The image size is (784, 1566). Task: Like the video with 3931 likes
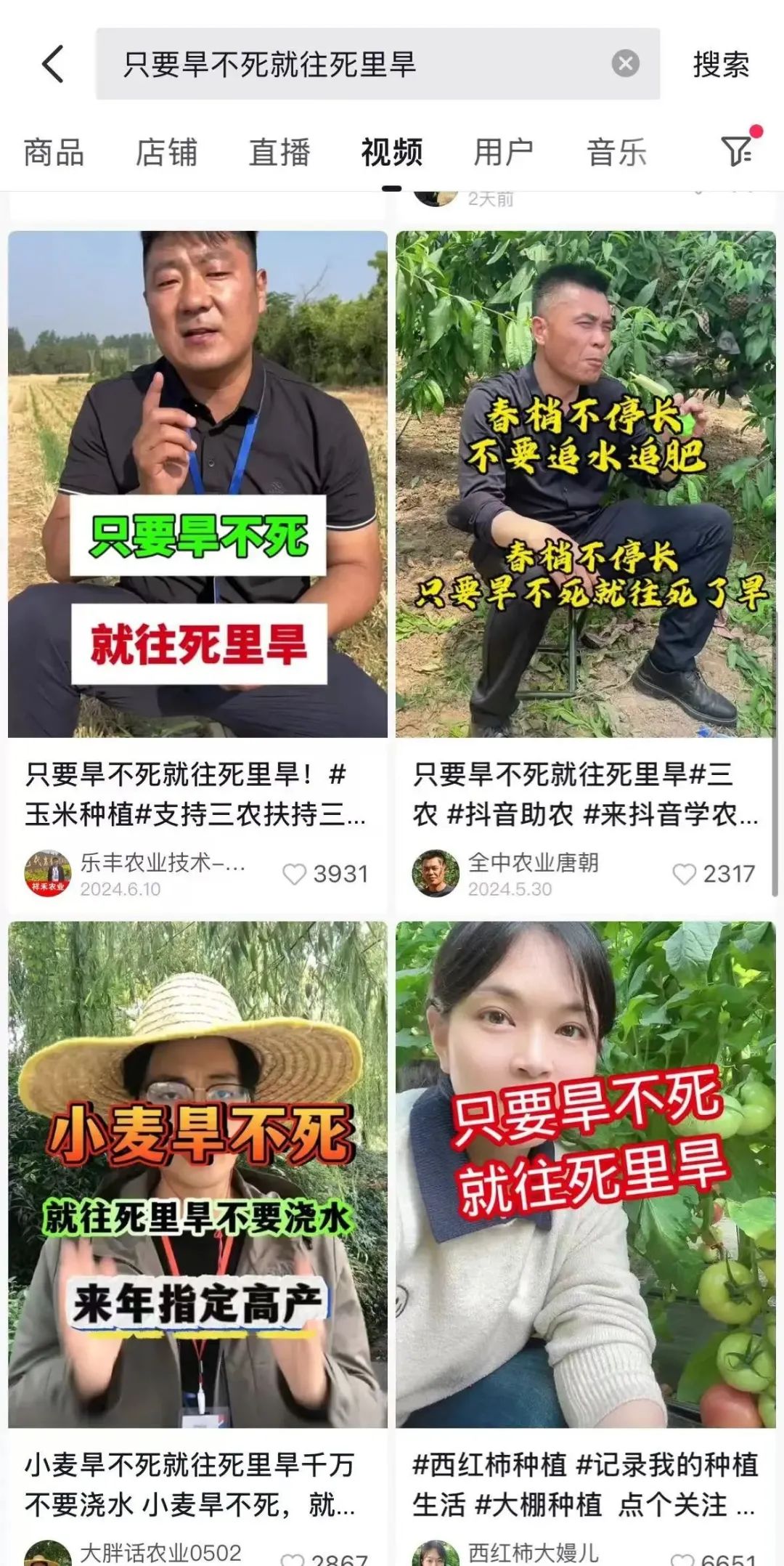point(295,874)
